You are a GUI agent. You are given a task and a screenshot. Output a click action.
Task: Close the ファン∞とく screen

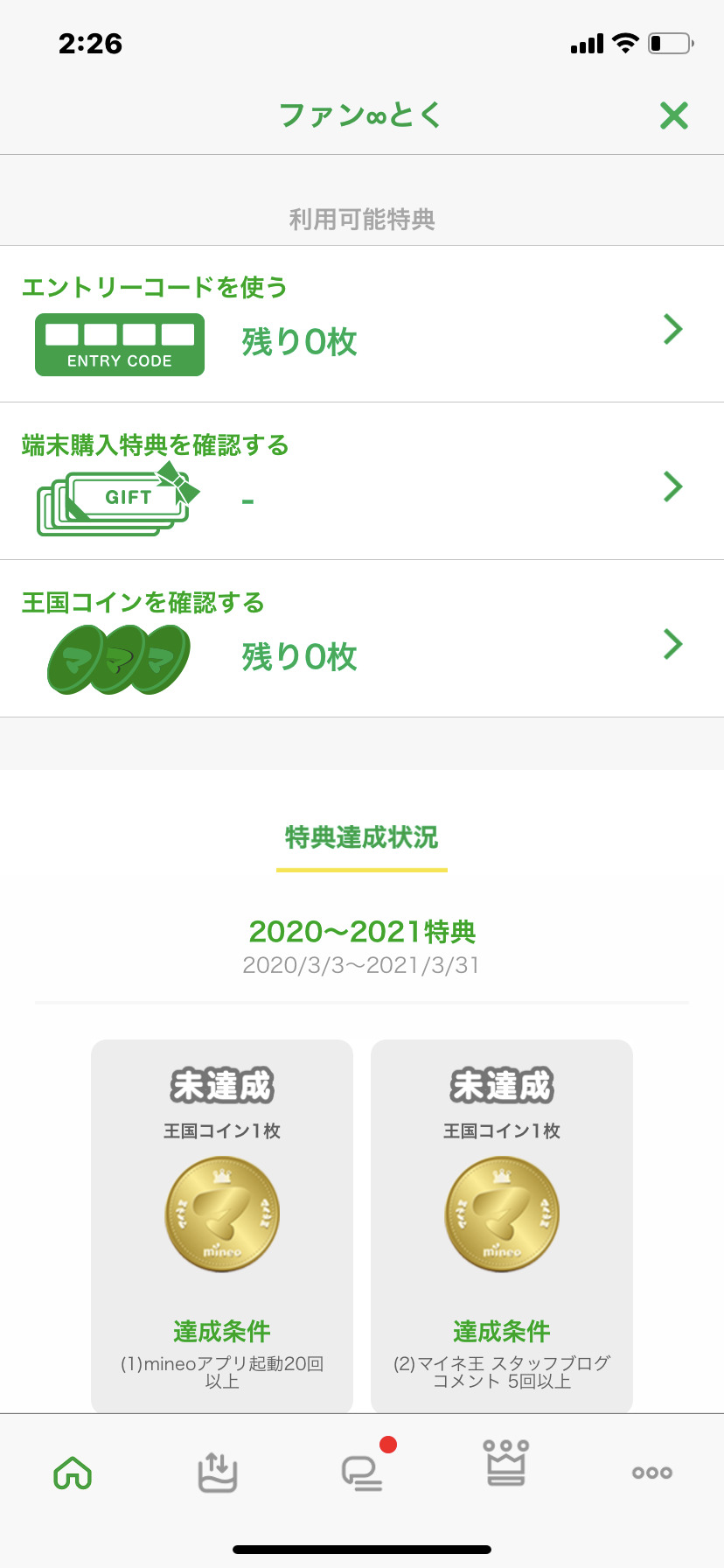tap(673, 115)
